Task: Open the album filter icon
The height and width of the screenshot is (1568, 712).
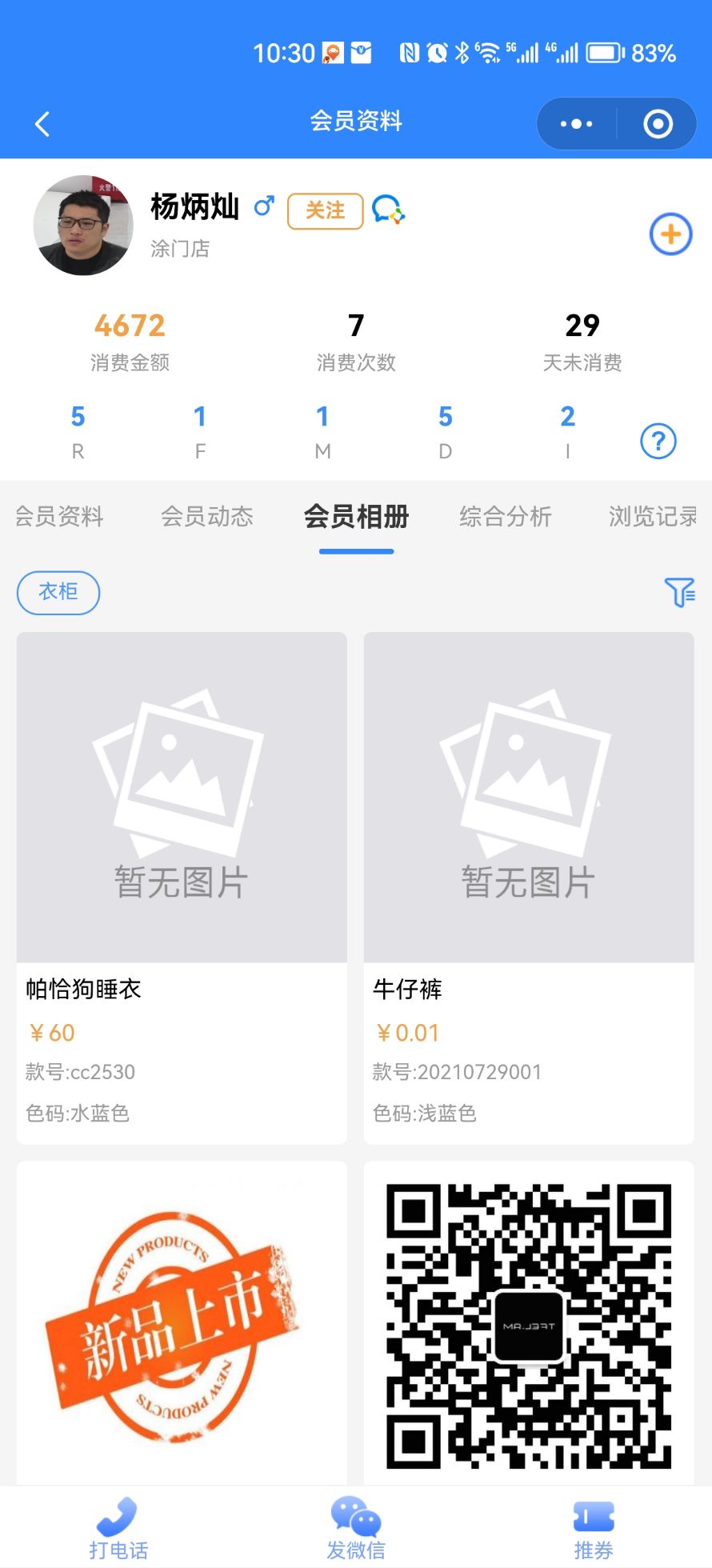Action: click(x=679, y=592)
